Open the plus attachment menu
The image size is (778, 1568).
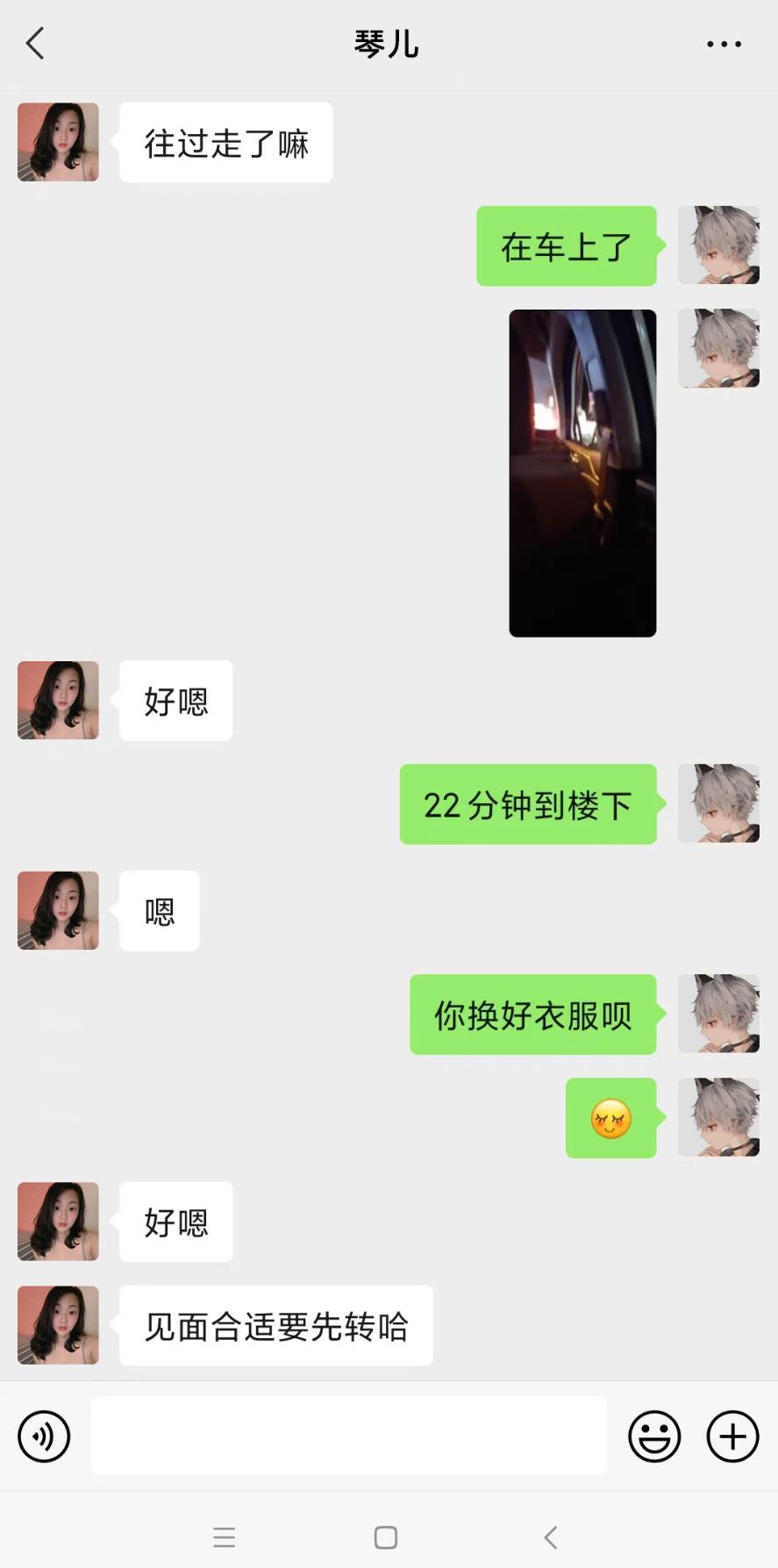(732, 1436)
